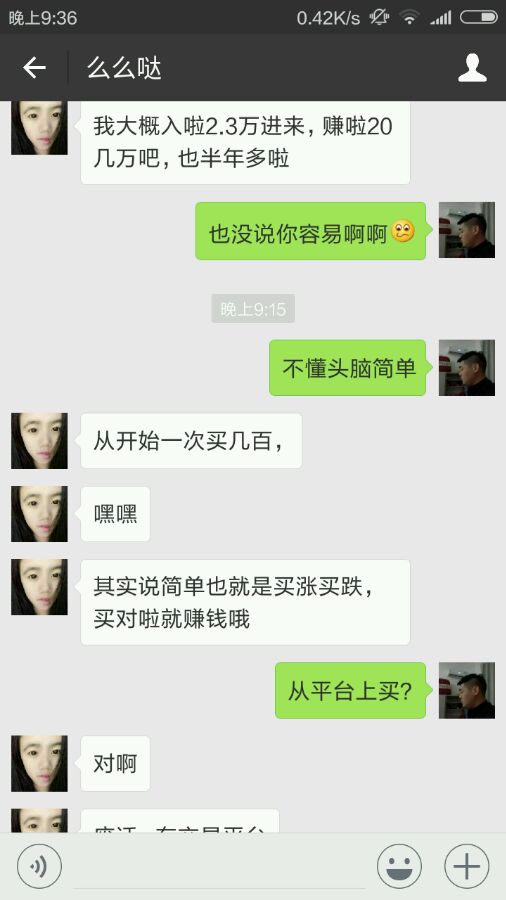Open my avatar beside 不懂头脑简单
506x900 pixels.
(466, 367)
